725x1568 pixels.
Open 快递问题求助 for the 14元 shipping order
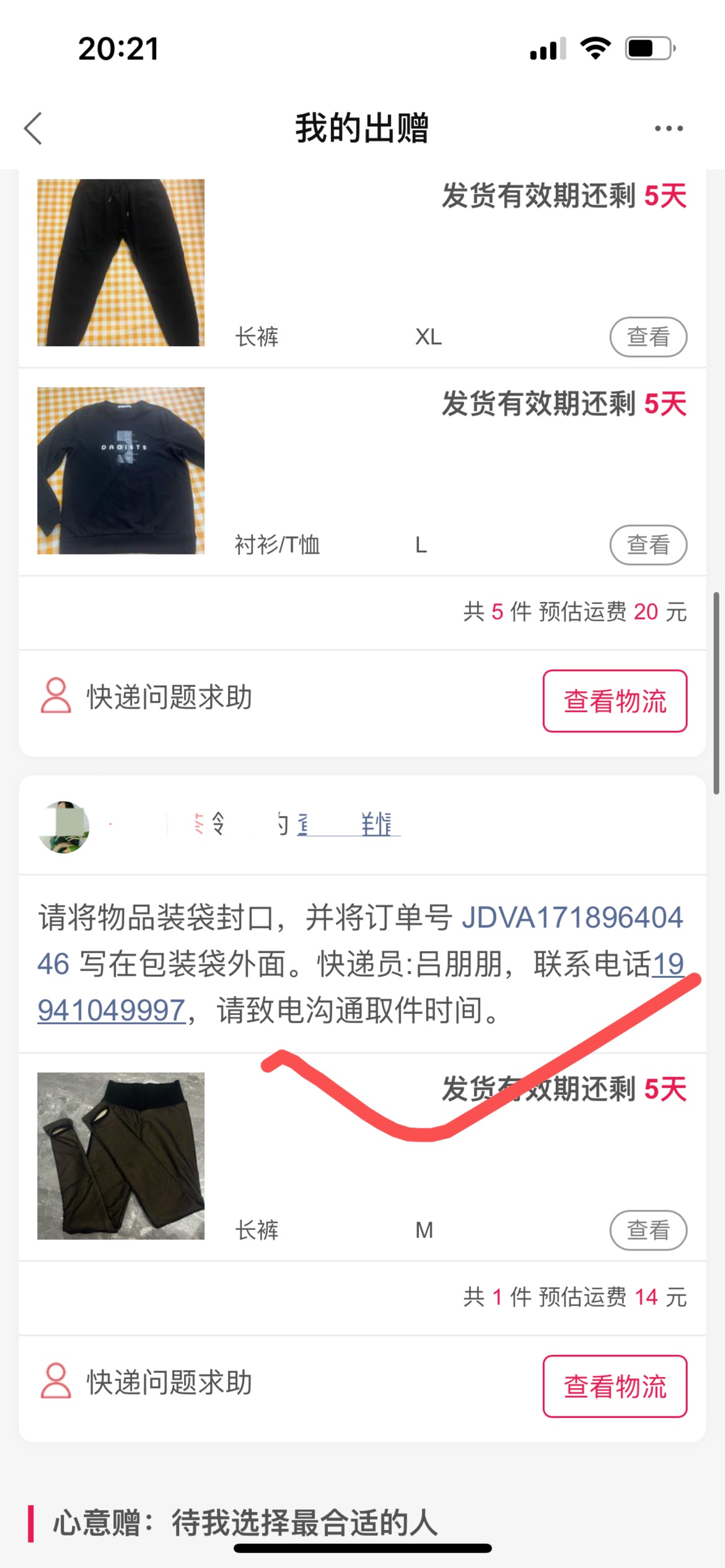tap(146, 1382)
